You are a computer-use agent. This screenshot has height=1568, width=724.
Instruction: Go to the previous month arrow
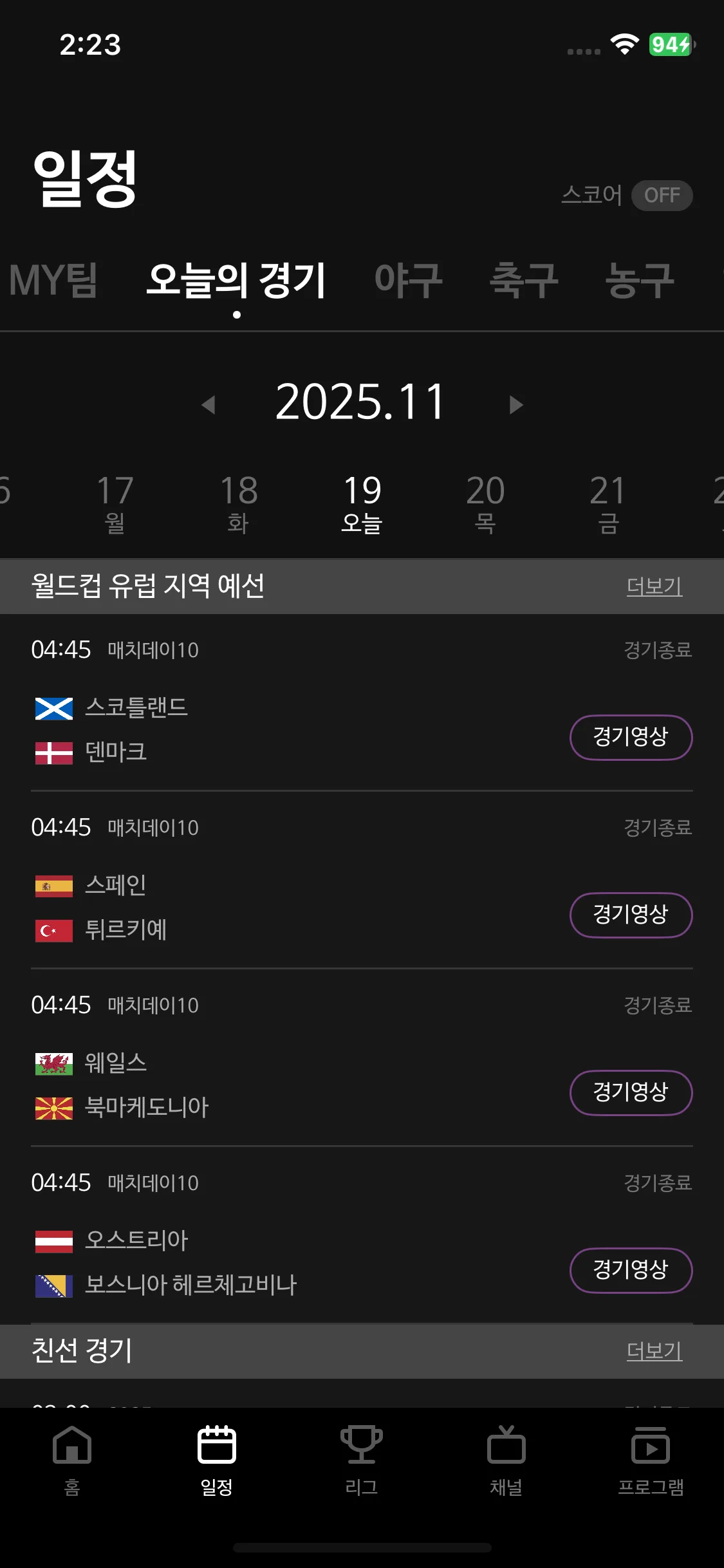(209, 405)
